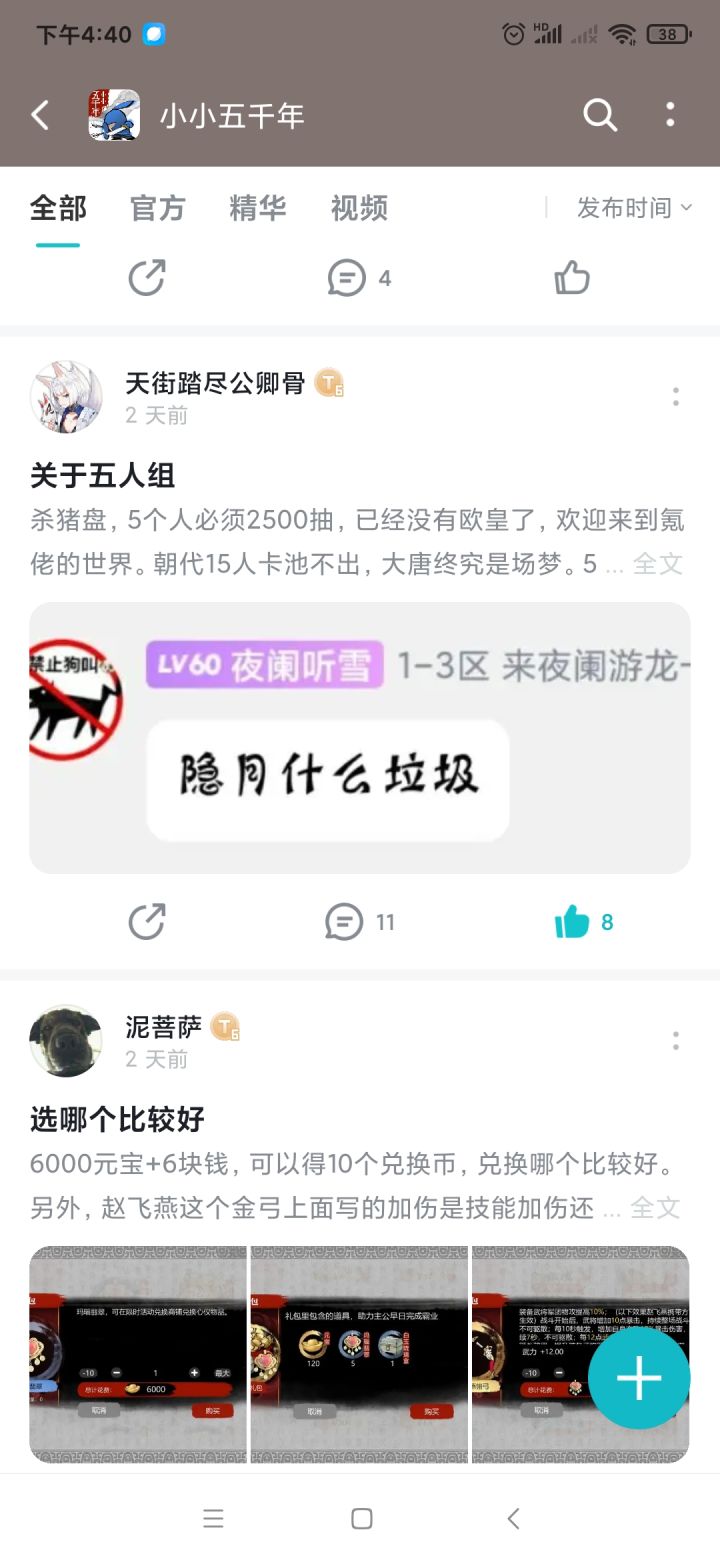Share the 关于五人组 post
720x1560 pixels.
(147, 922)
